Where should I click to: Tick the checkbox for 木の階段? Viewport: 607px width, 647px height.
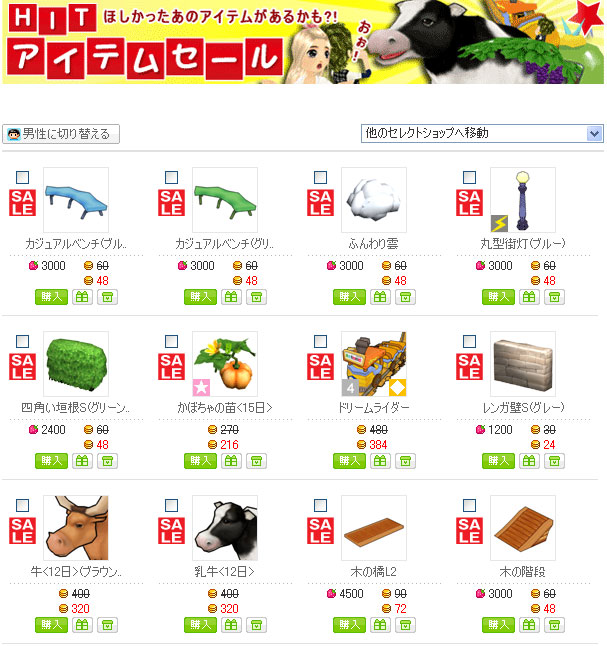point(469,505)
